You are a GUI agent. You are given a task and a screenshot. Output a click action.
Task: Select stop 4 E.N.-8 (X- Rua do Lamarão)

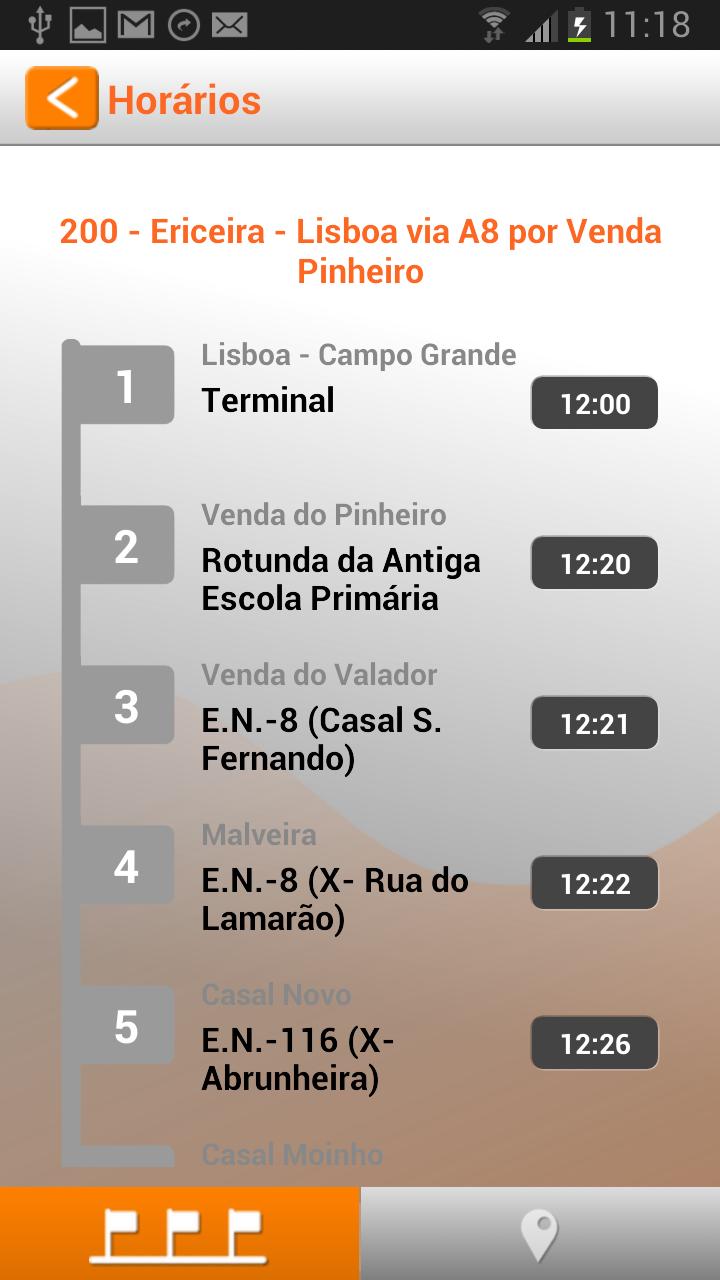click(x=358, y=882)
